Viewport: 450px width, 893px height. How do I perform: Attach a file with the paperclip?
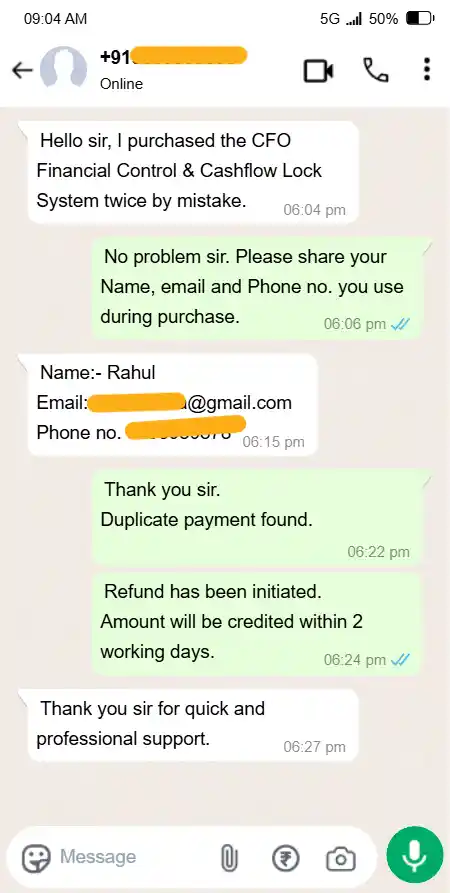point(229,858)
